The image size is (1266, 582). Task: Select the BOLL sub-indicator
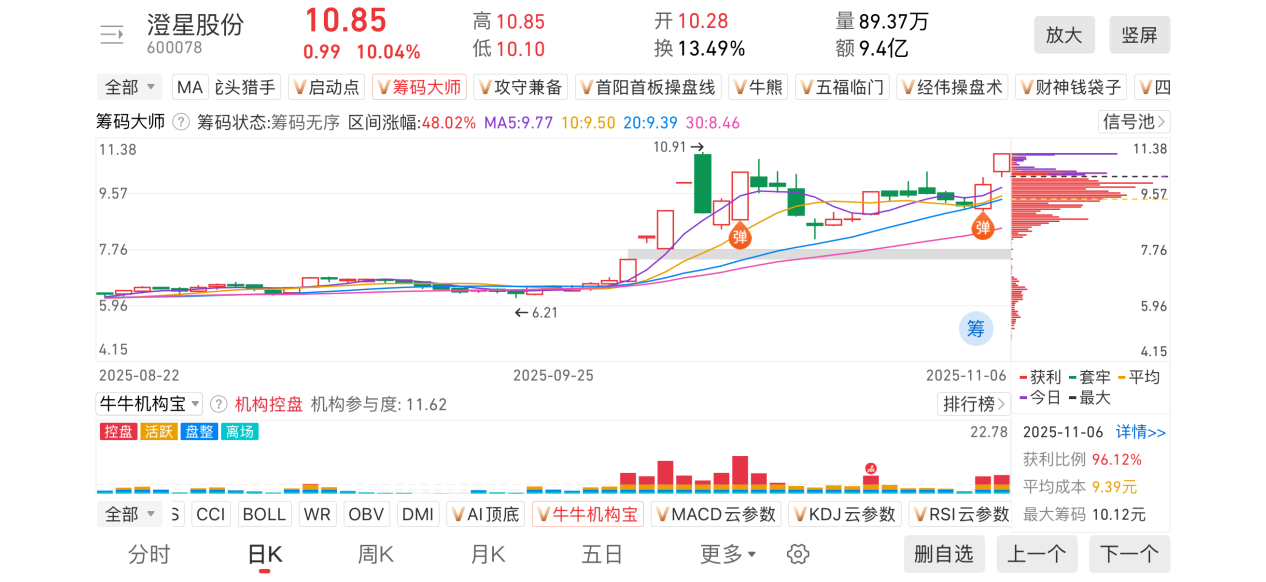pos(265,514)
